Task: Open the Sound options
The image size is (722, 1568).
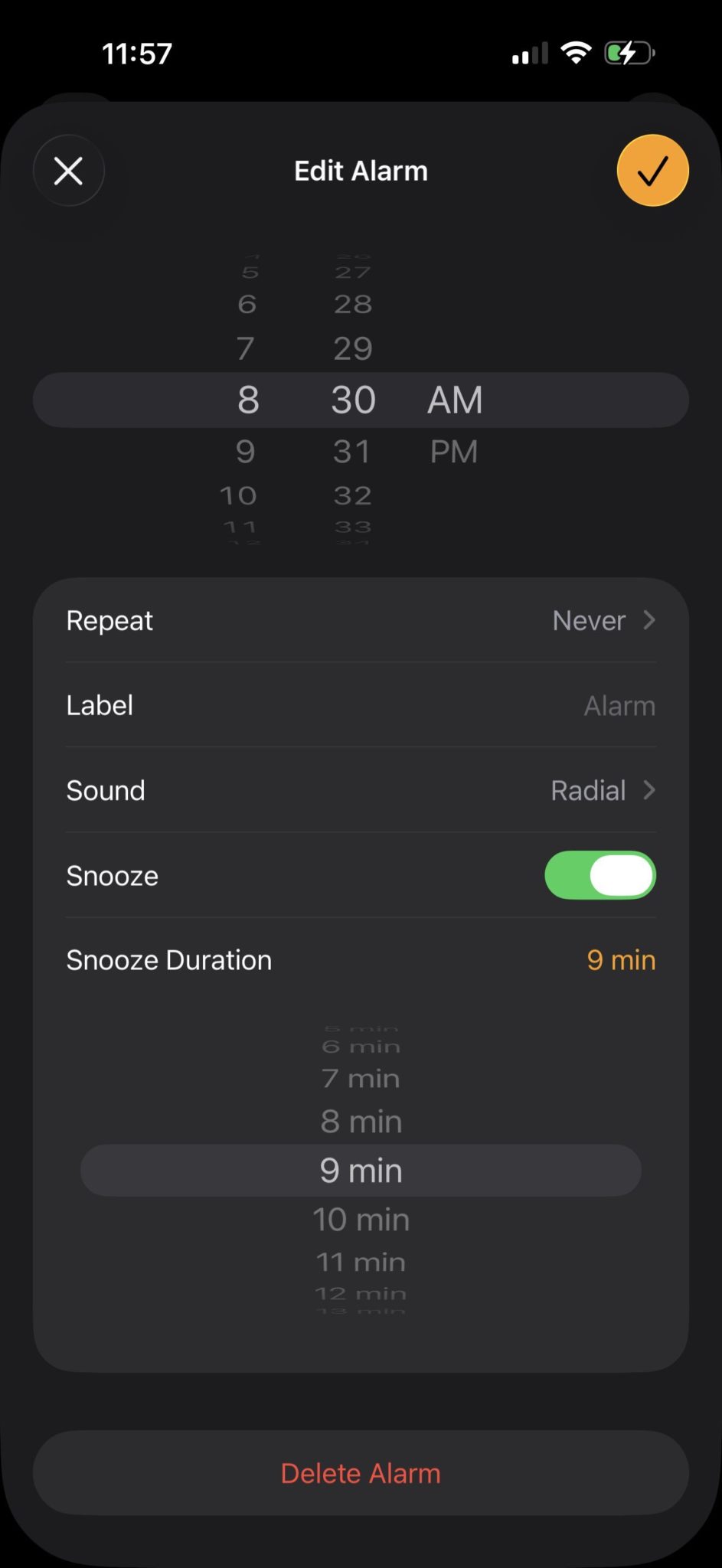Action: coord(361,790)
